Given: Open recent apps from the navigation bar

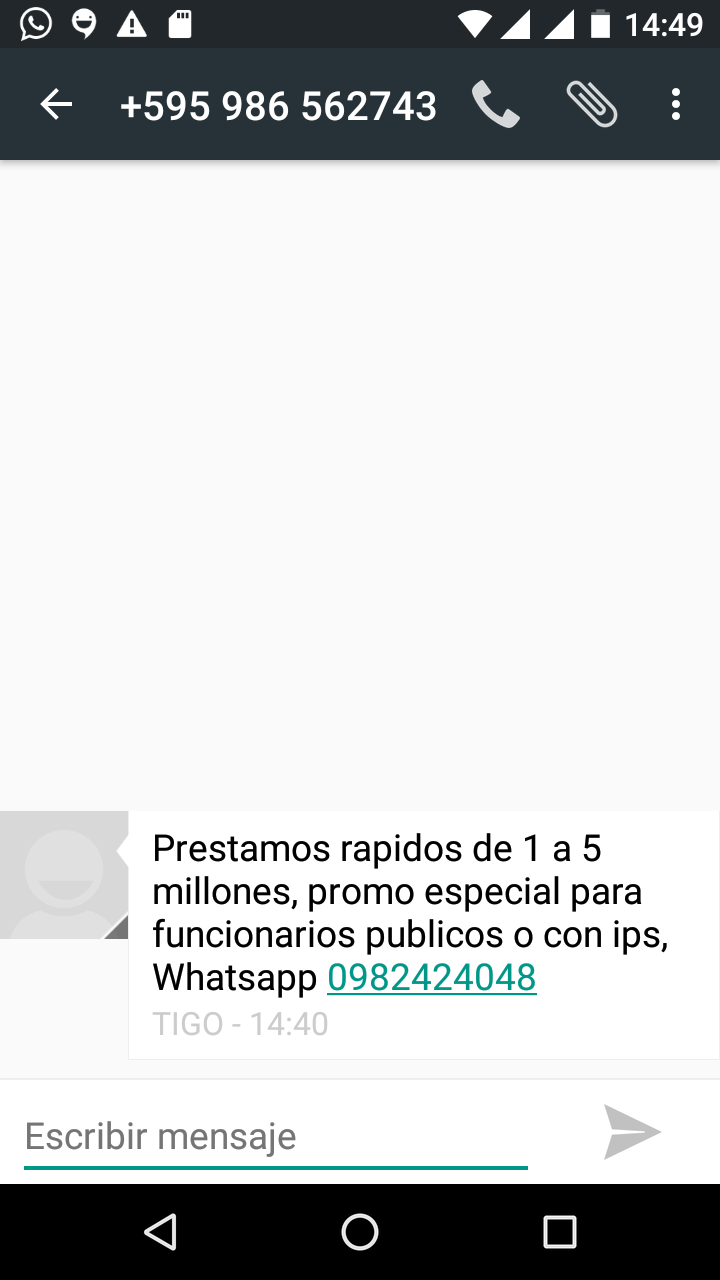Looking at the screenshot, I should tap(560, 1232).
